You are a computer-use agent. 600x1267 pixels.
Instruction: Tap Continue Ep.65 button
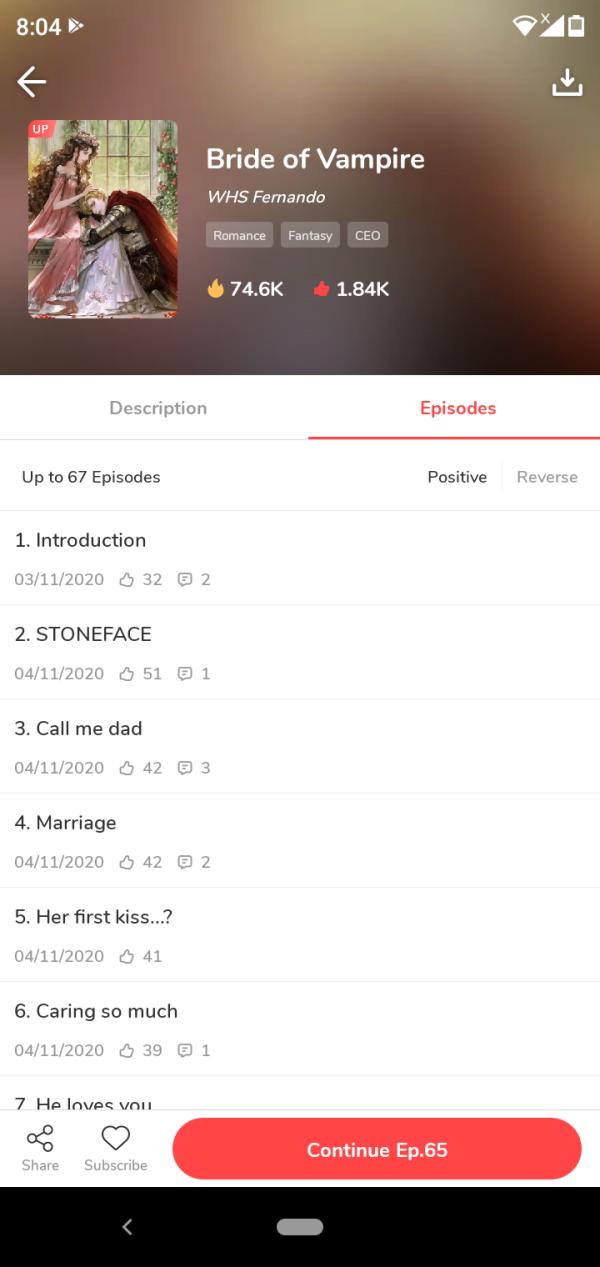(x=377, y=1150)
